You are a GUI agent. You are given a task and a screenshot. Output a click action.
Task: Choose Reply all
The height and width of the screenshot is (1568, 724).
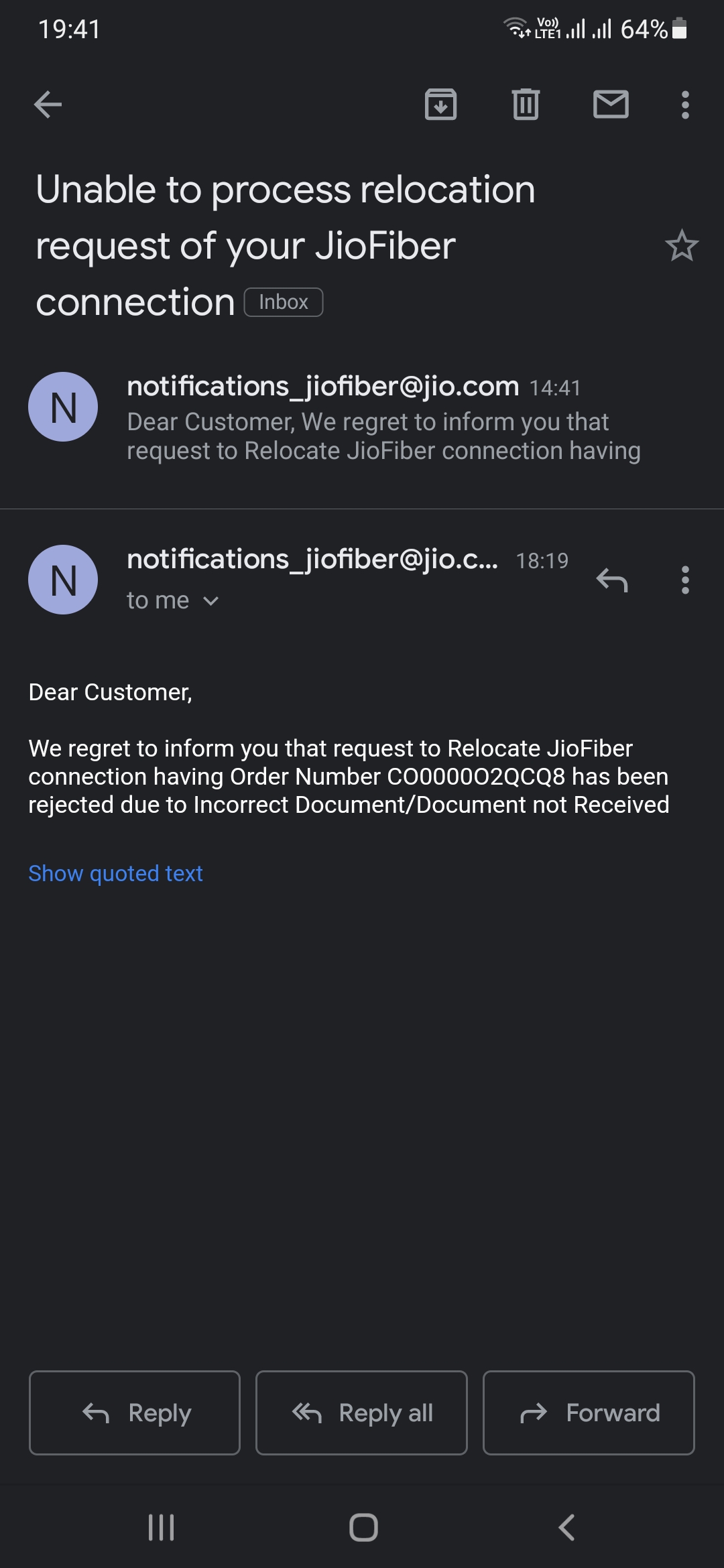click(361, 1413)
